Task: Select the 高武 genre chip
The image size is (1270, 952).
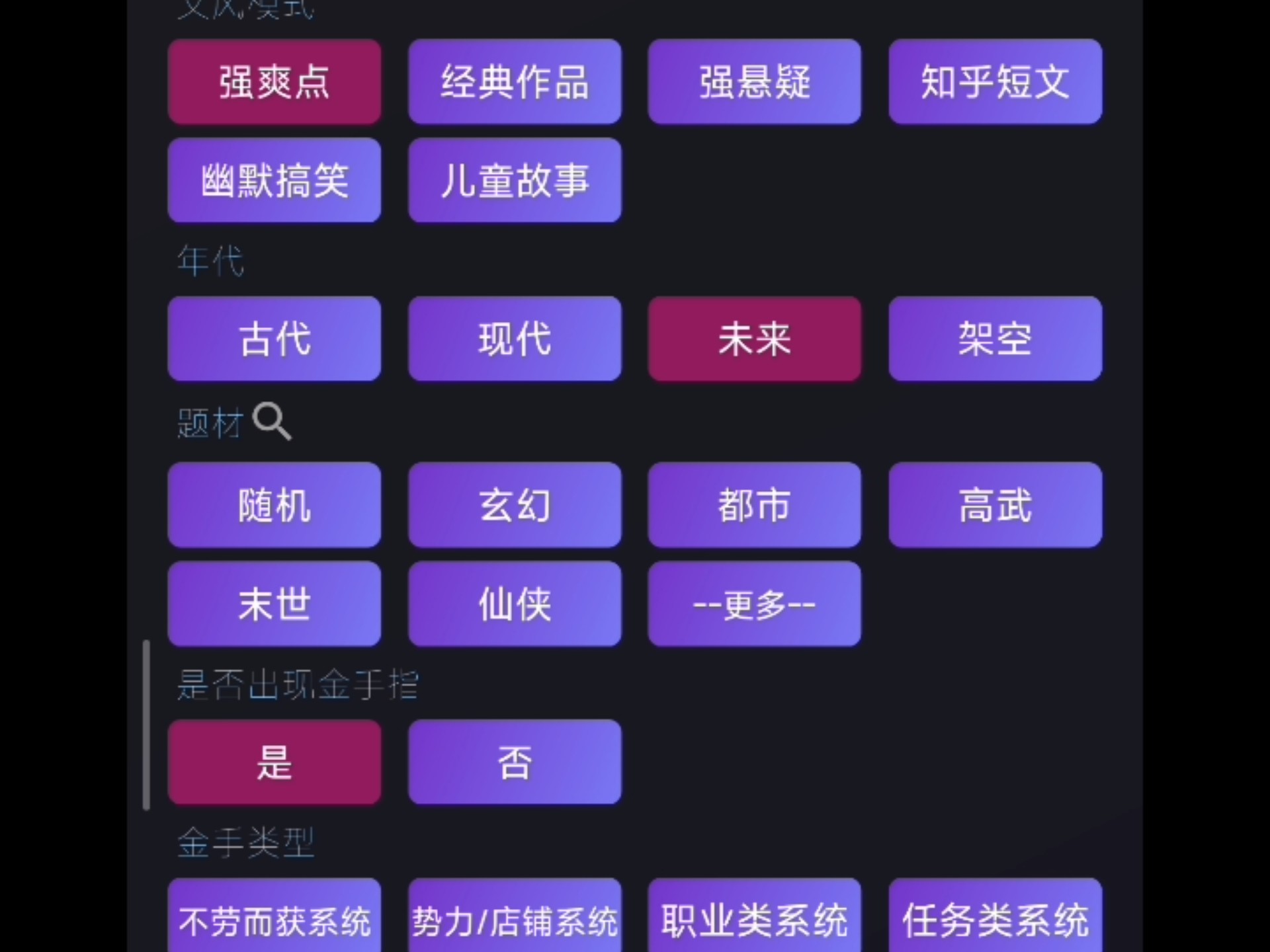Action: pyautogui.click(x=995, y=504)
